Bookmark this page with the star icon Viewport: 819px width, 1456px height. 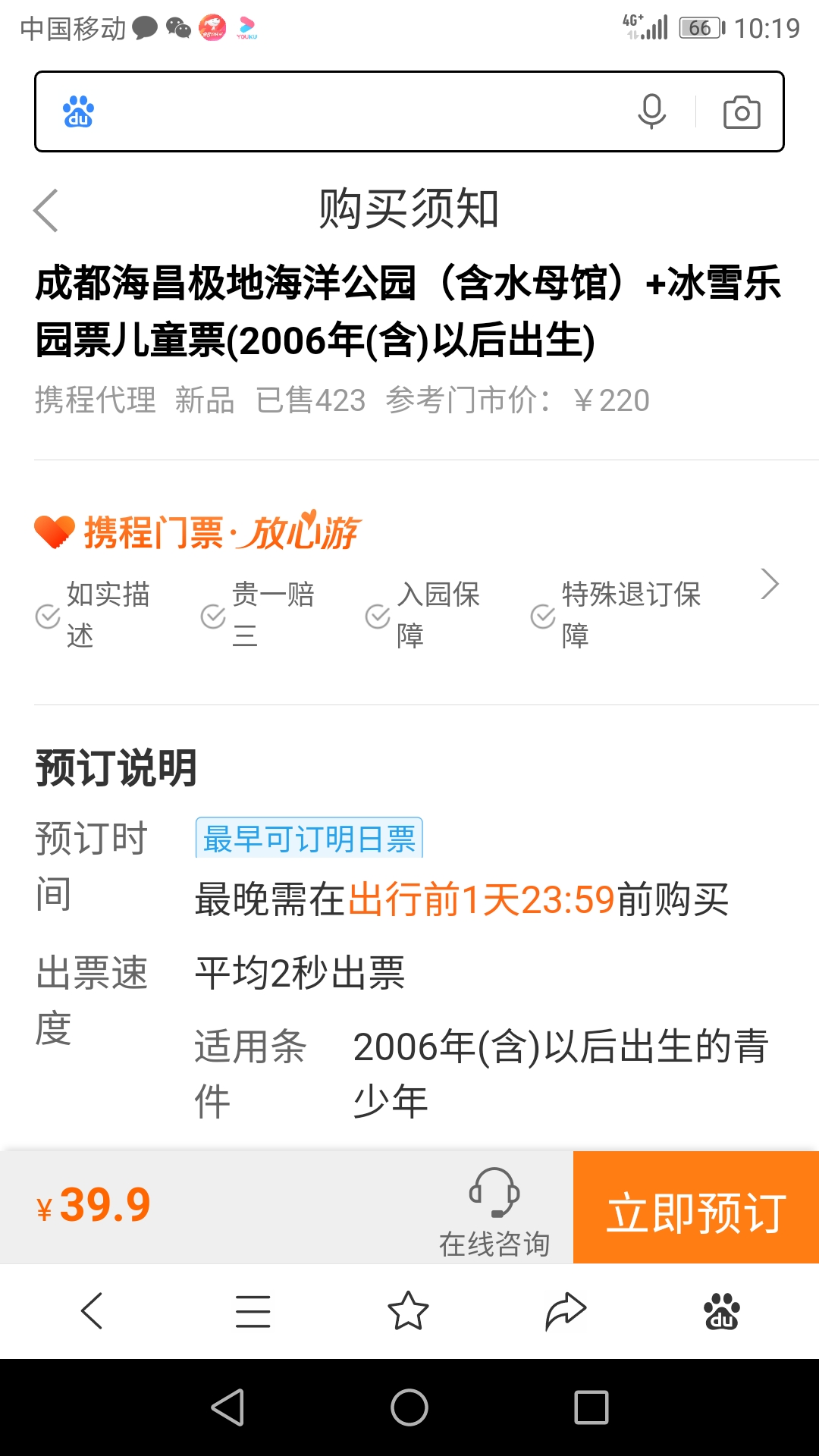click(x=409, y=1310)
